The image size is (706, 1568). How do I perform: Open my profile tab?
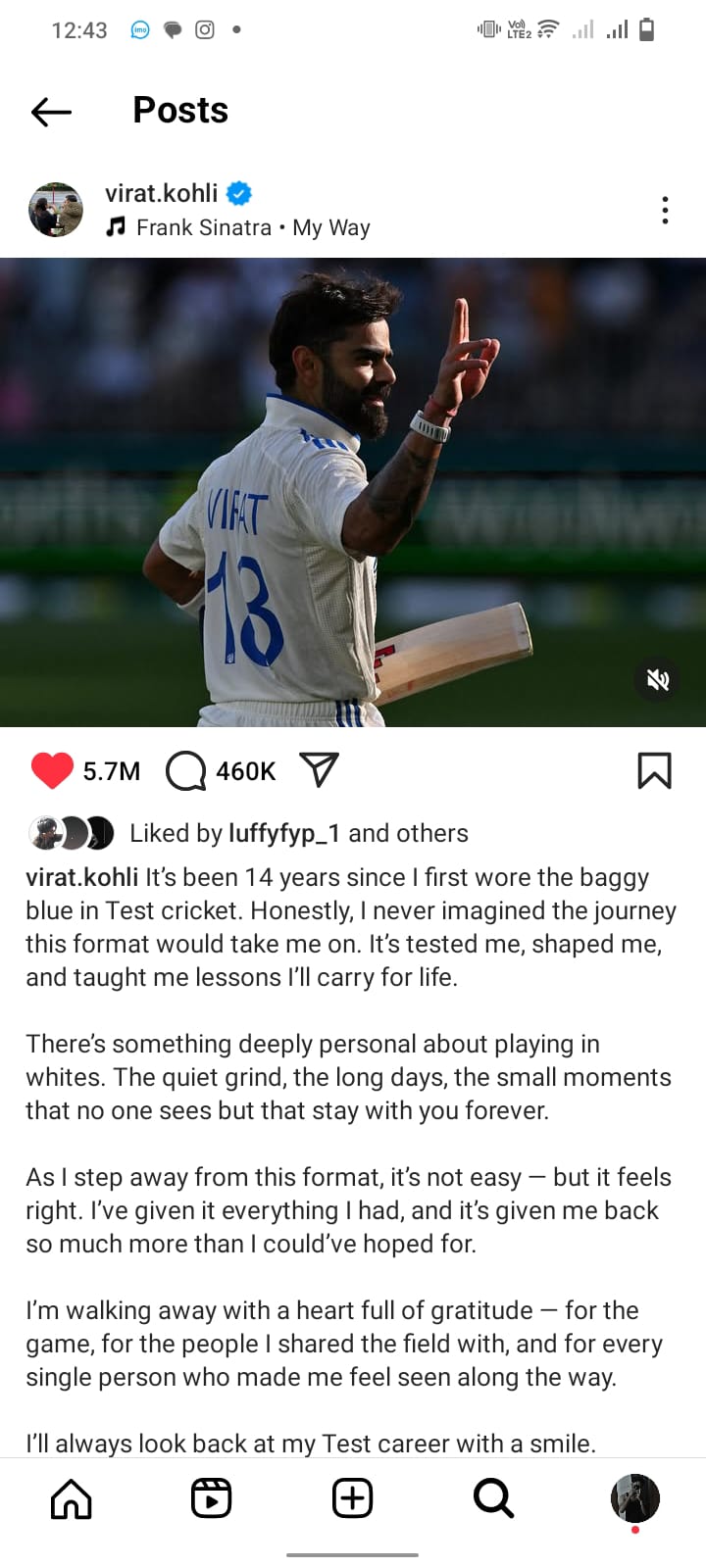pyautogui.click(x=634, y=1498)
